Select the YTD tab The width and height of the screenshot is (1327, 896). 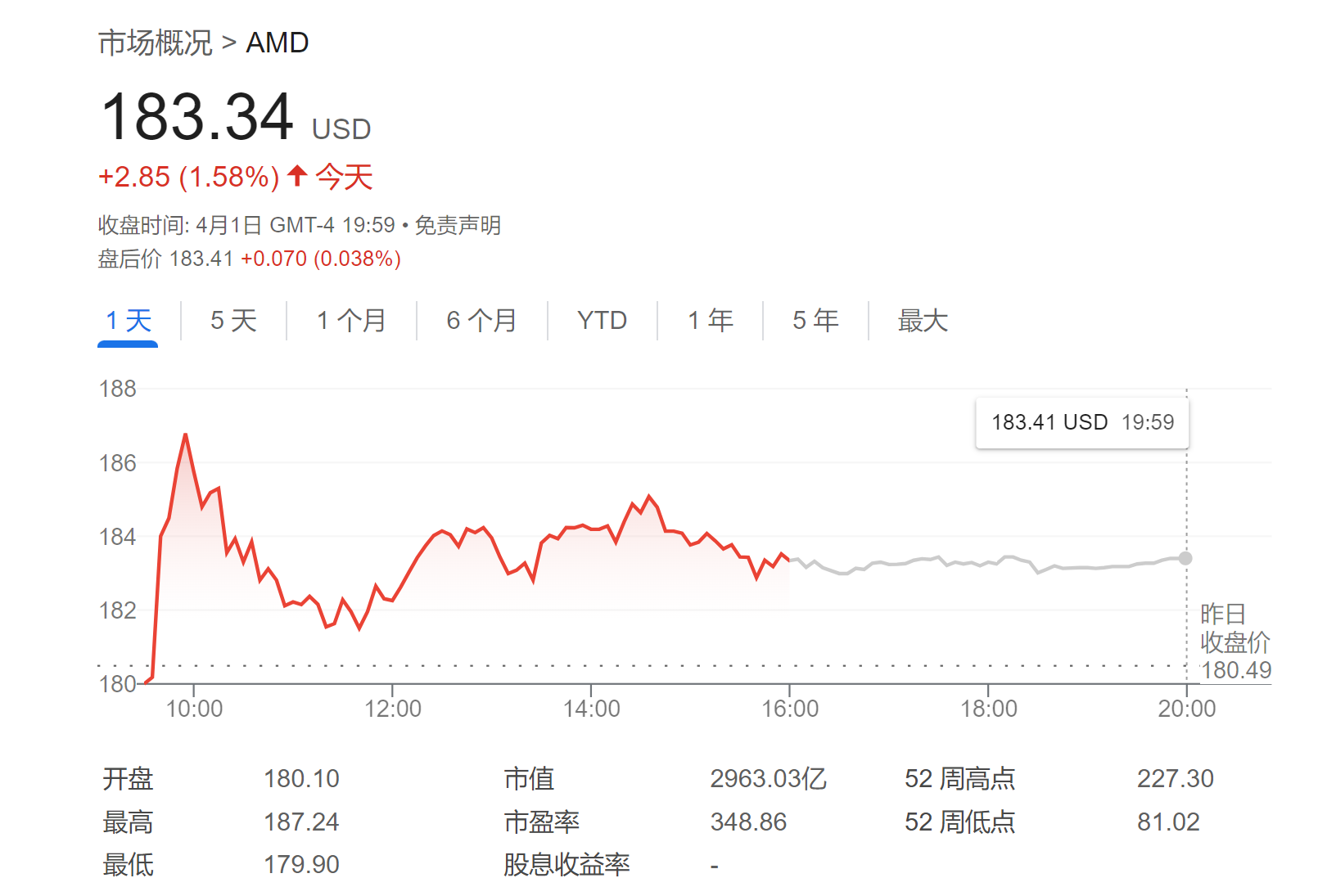pos(602,320)
